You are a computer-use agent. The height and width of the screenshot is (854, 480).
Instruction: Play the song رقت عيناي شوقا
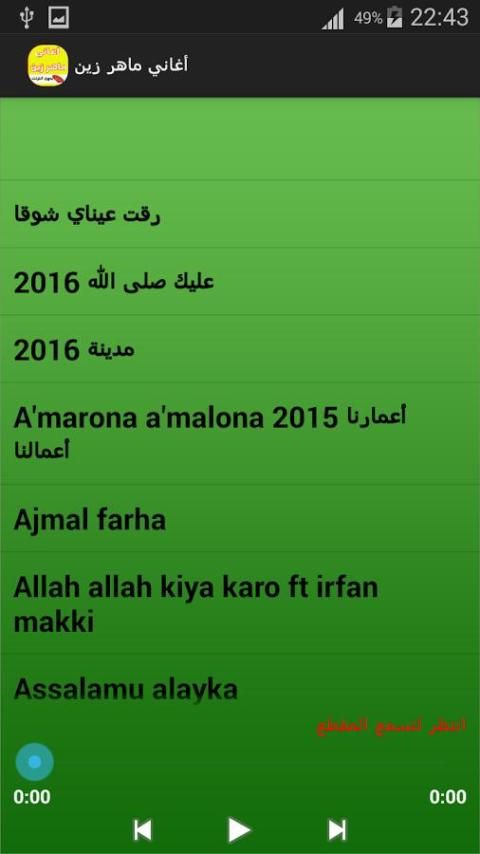point(240,214)
